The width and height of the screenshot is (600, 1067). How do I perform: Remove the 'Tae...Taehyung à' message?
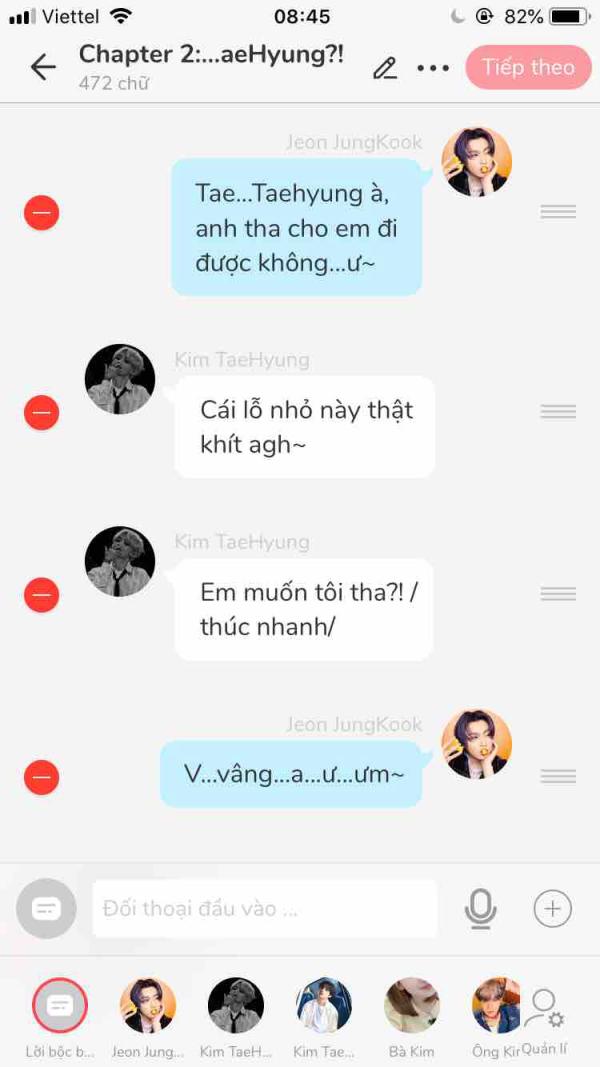(x=42, y=213)
